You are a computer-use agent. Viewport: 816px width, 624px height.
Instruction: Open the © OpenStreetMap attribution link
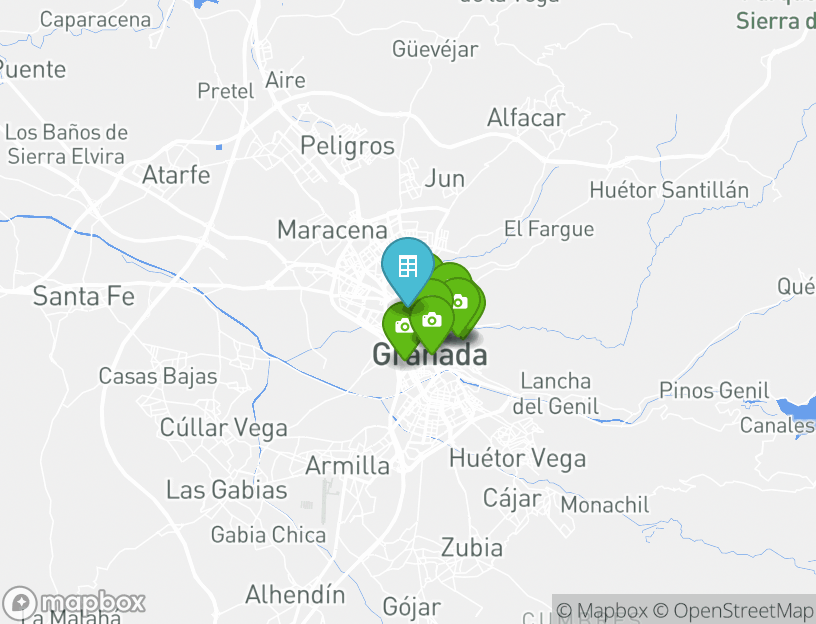click(733, 610)
